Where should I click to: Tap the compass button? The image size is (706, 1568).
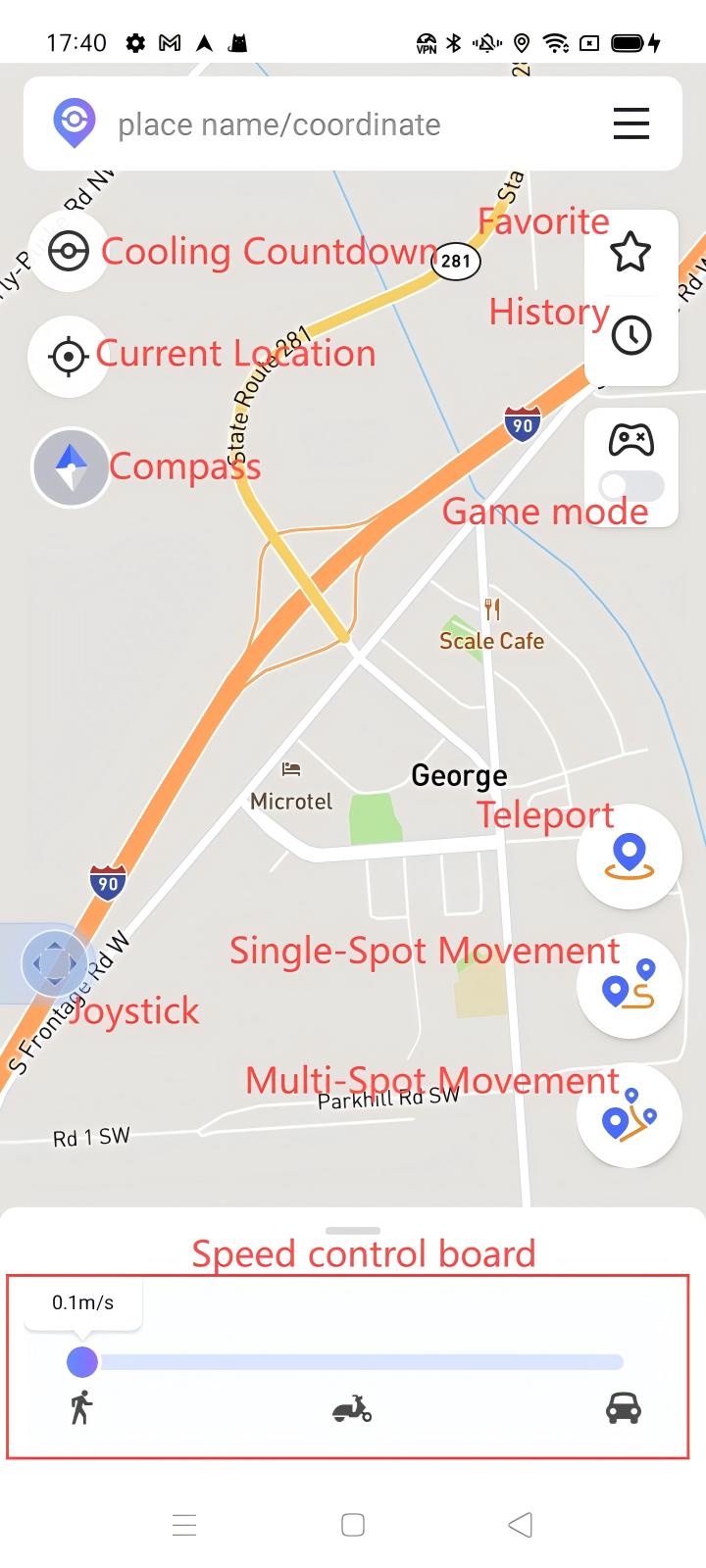[71, 467]
